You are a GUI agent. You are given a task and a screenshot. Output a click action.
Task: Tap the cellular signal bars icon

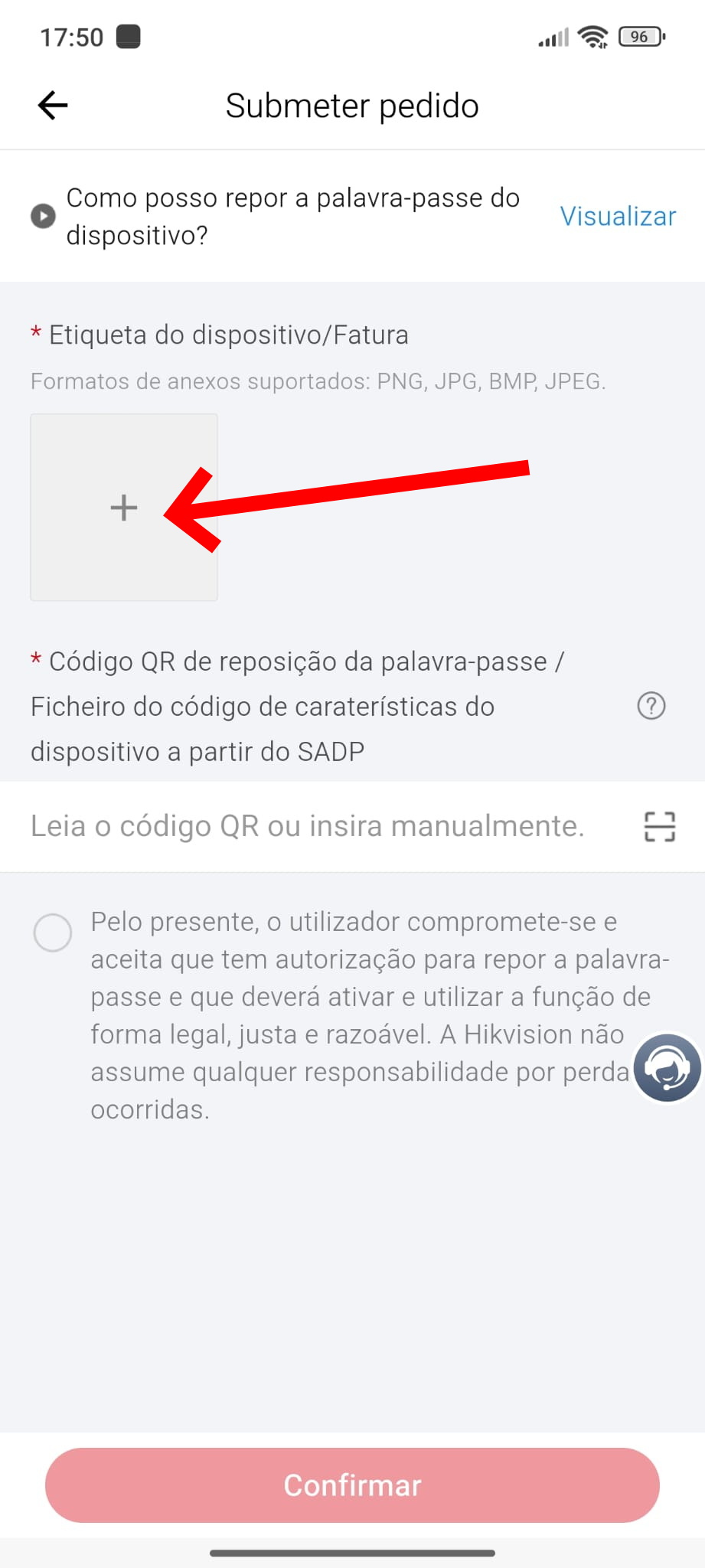coord(553,37)
